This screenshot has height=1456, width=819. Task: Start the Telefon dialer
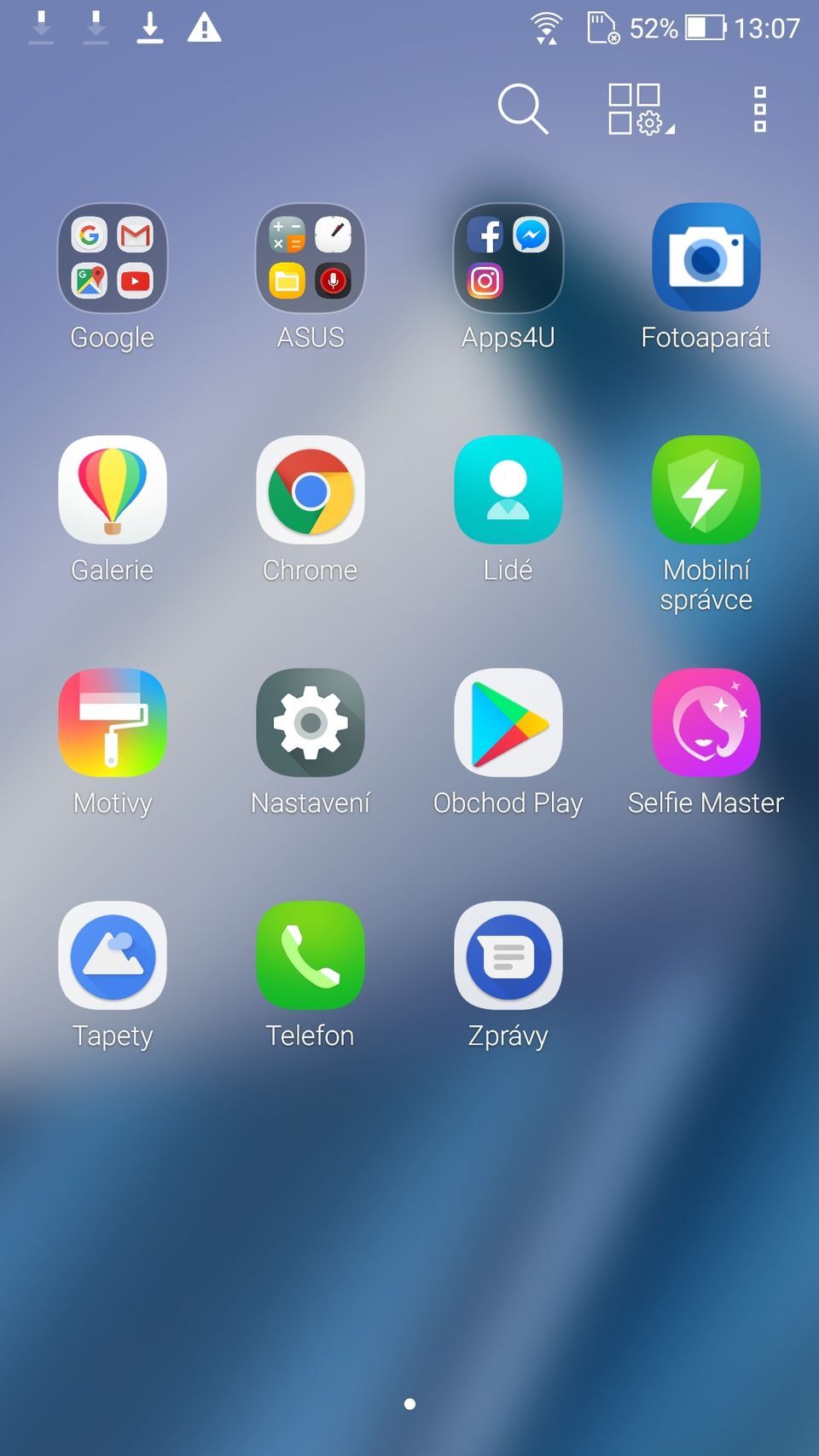[x=310, y=955]
